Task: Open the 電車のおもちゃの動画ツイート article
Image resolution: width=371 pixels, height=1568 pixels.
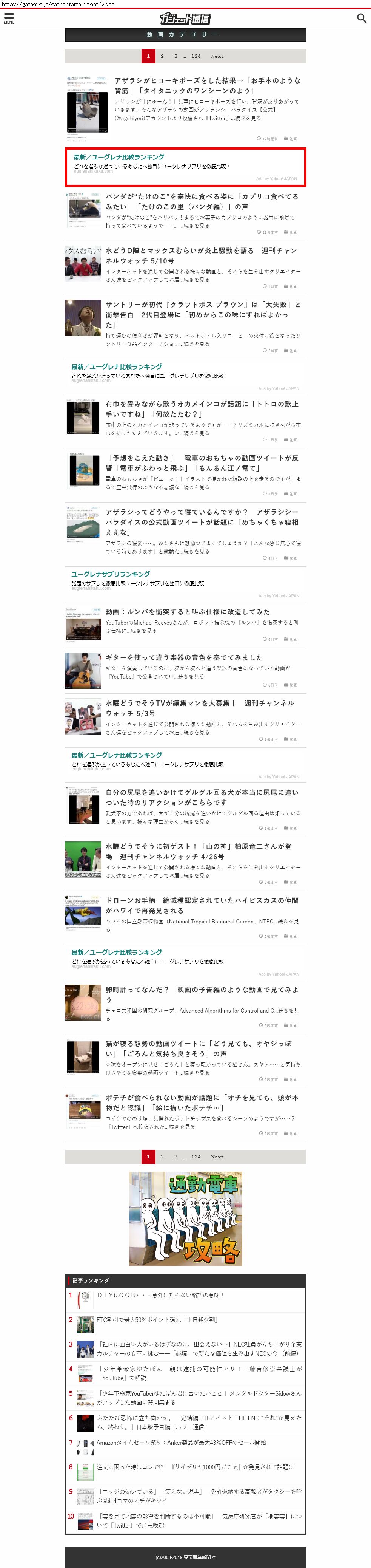Action: [201, 462]
